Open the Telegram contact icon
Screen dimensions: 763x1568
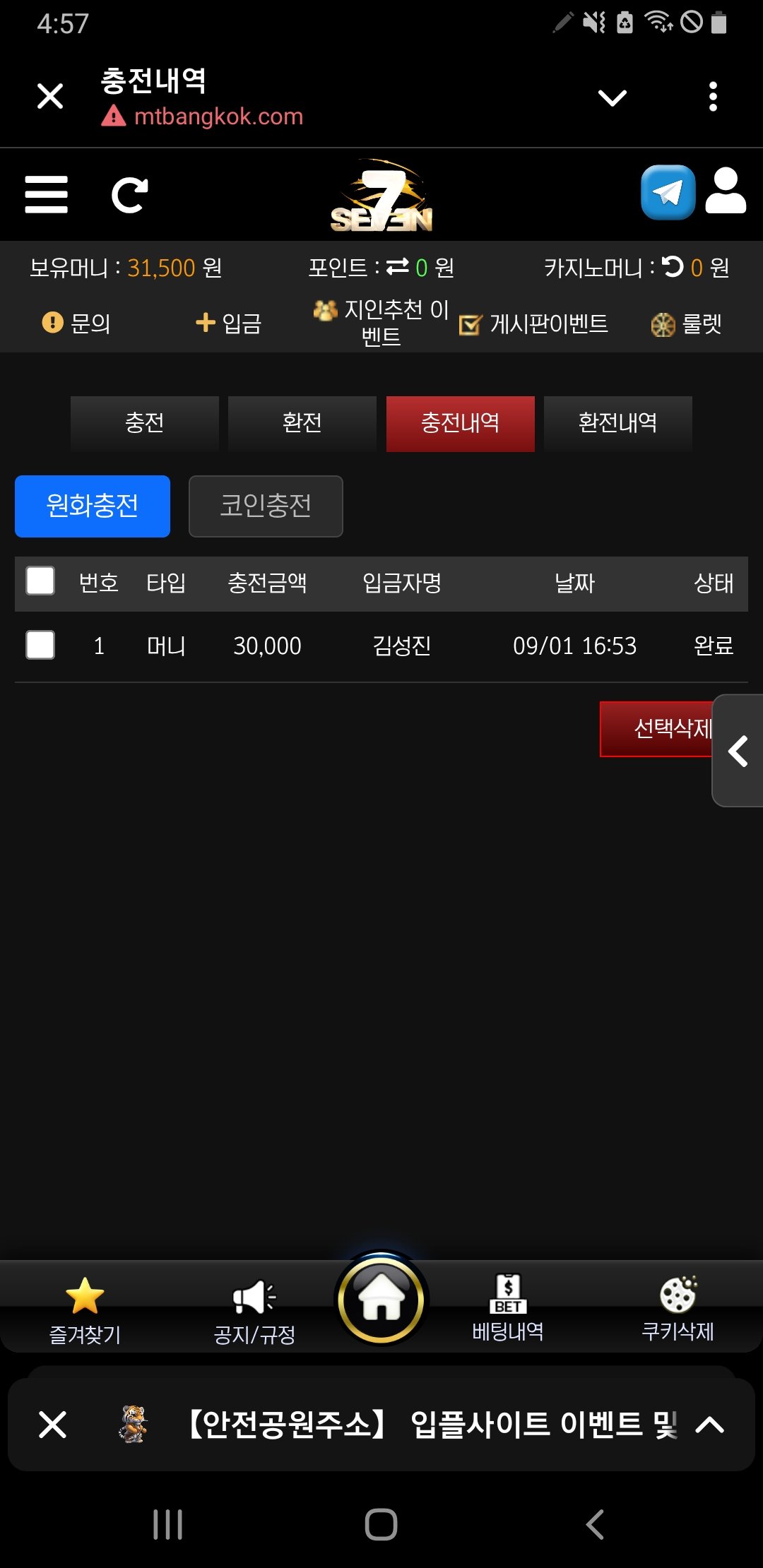point(668,192)
